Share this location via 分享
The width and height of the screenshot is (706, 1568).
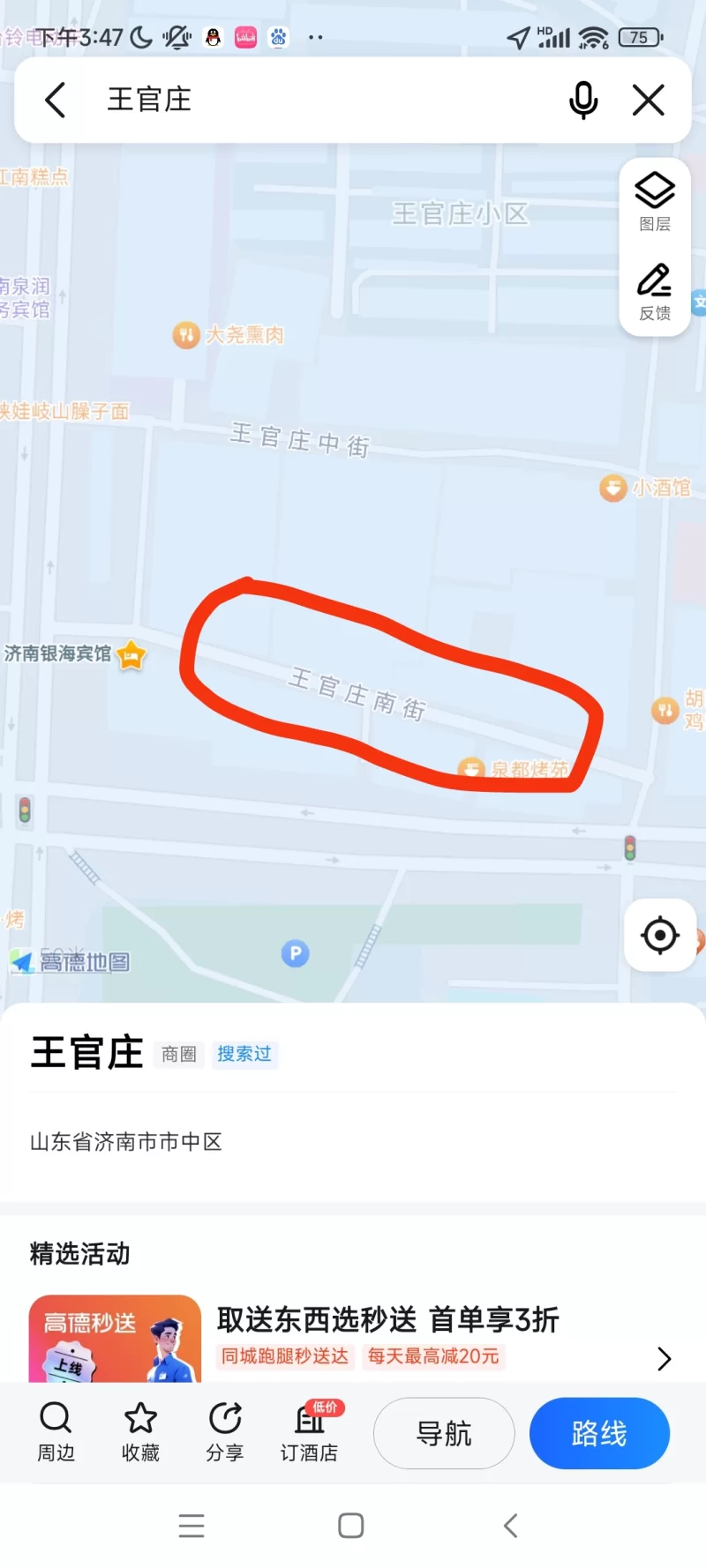[x=225, y=1431]
